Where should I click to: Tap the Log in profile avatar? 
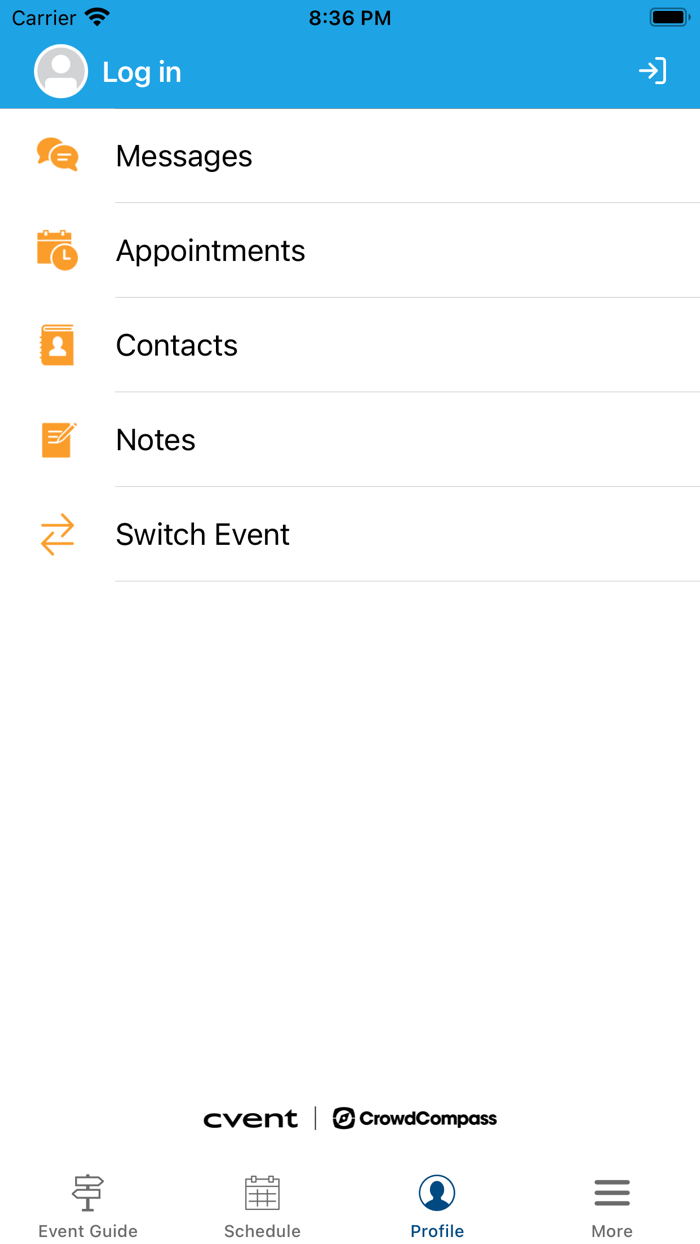click(61, 71)
